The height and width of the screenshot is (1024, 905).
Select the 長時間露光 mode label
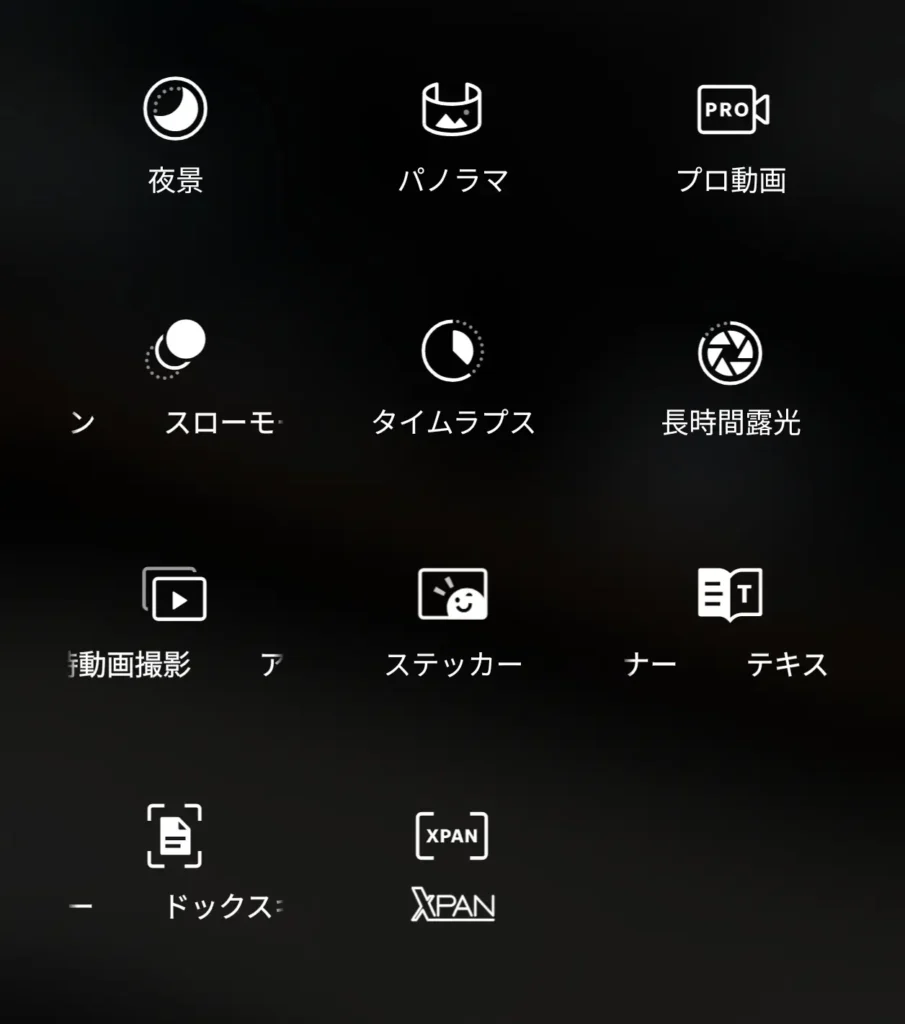[729, 421]
